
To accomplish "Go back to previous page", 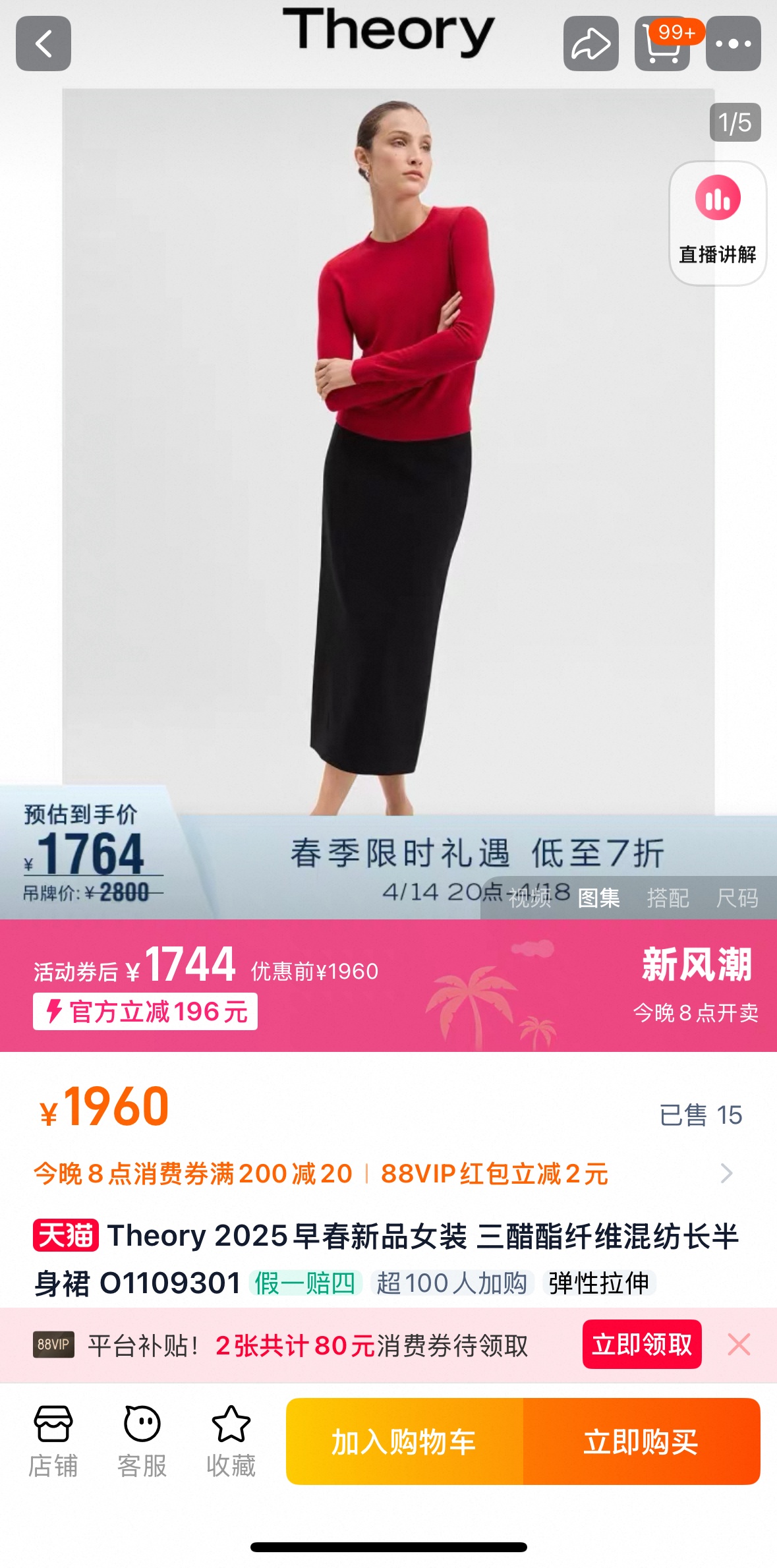I will coord(43,44).
